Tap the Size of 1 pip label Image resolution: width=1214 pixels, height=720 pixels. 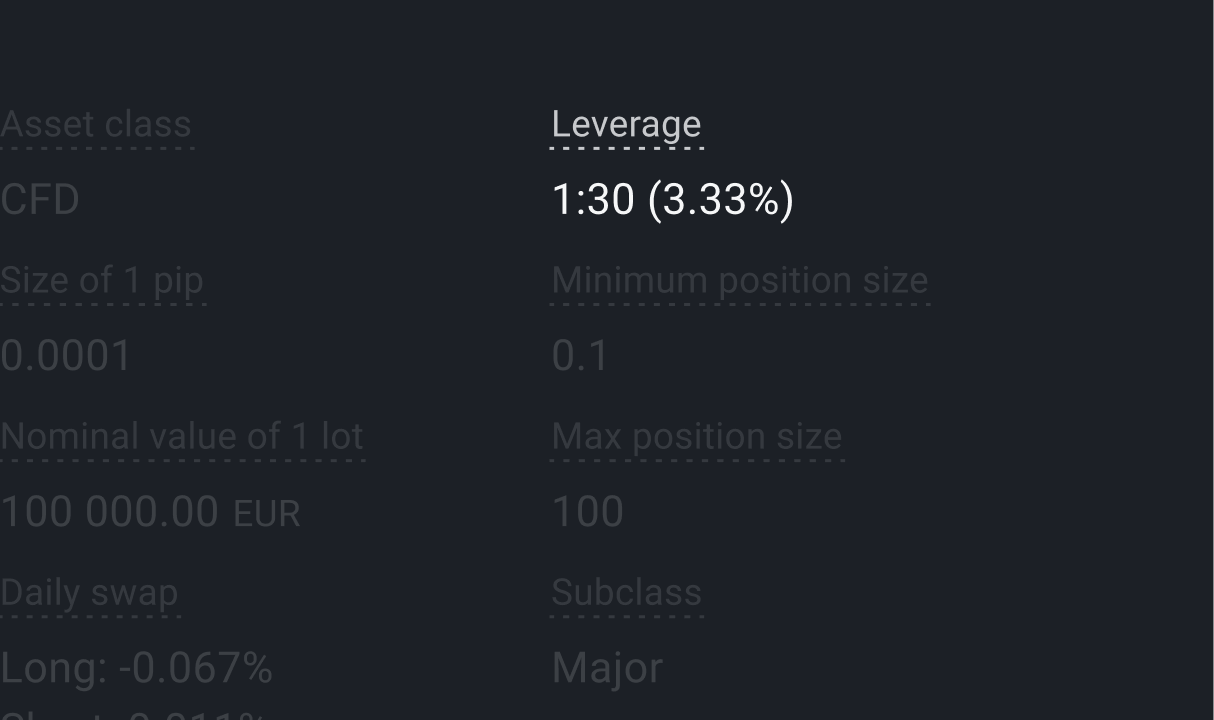(x=102, y=281)
